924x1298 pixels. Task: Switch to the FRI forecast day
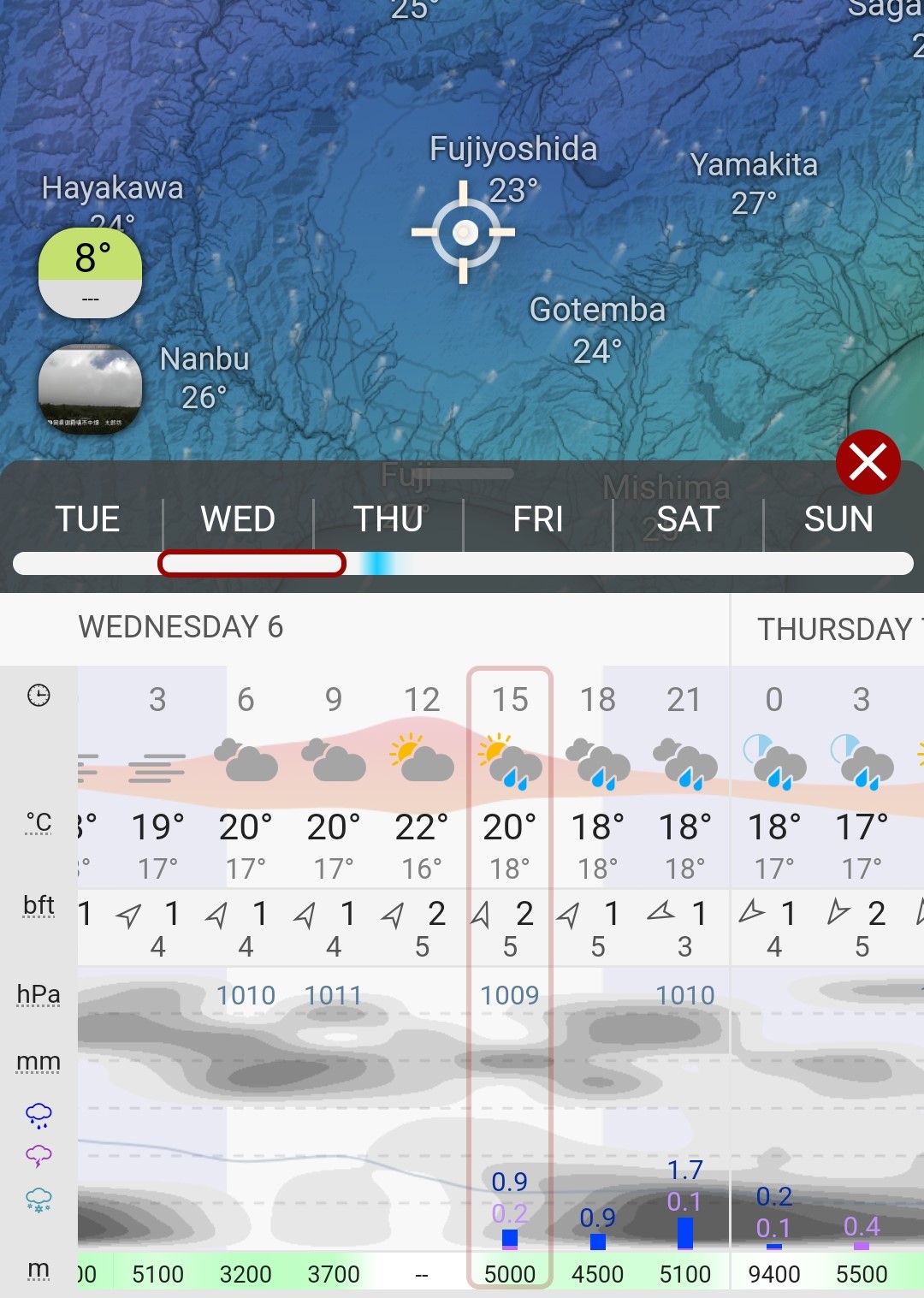click(x=538, y=519)
